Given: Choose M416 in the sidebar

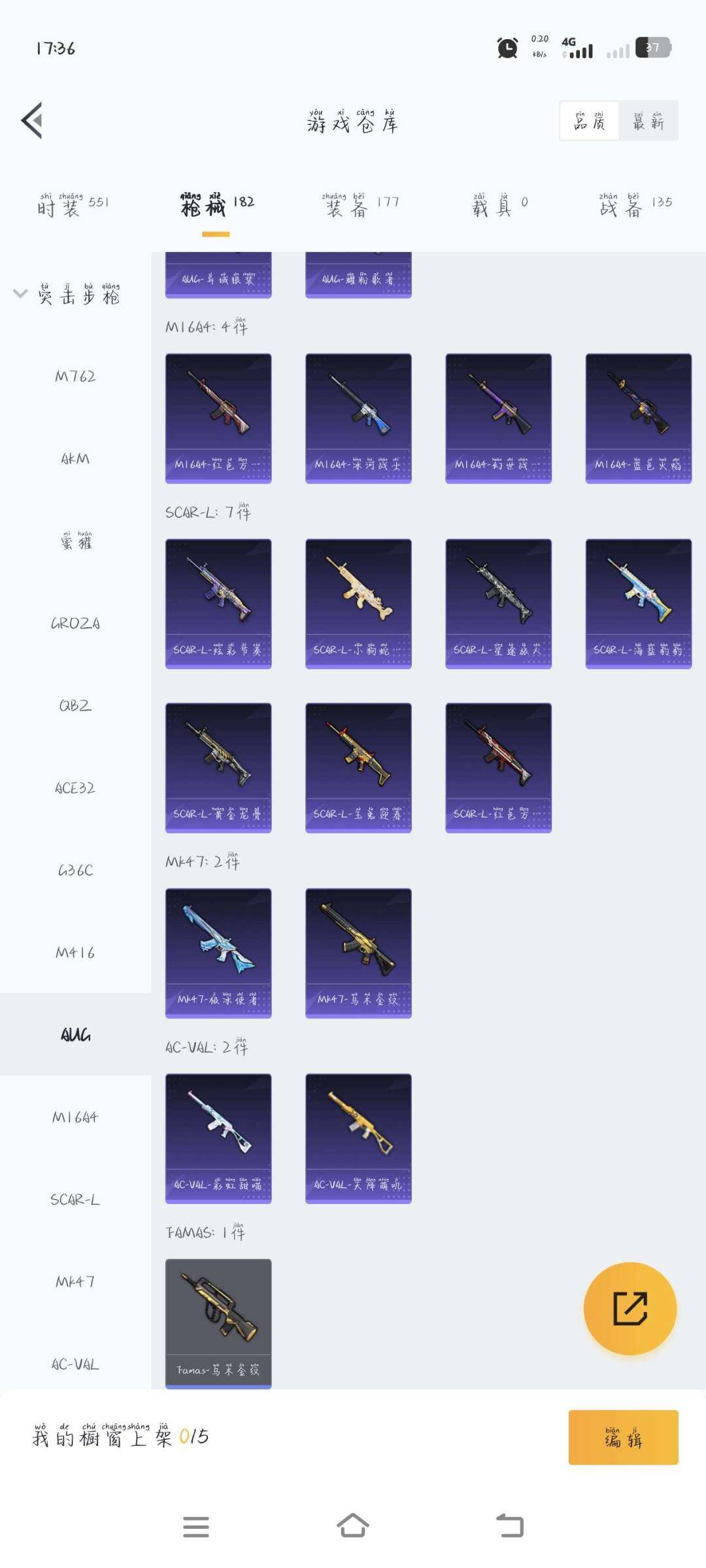Looking at the screenshot, I should click(x=75, y=953).
